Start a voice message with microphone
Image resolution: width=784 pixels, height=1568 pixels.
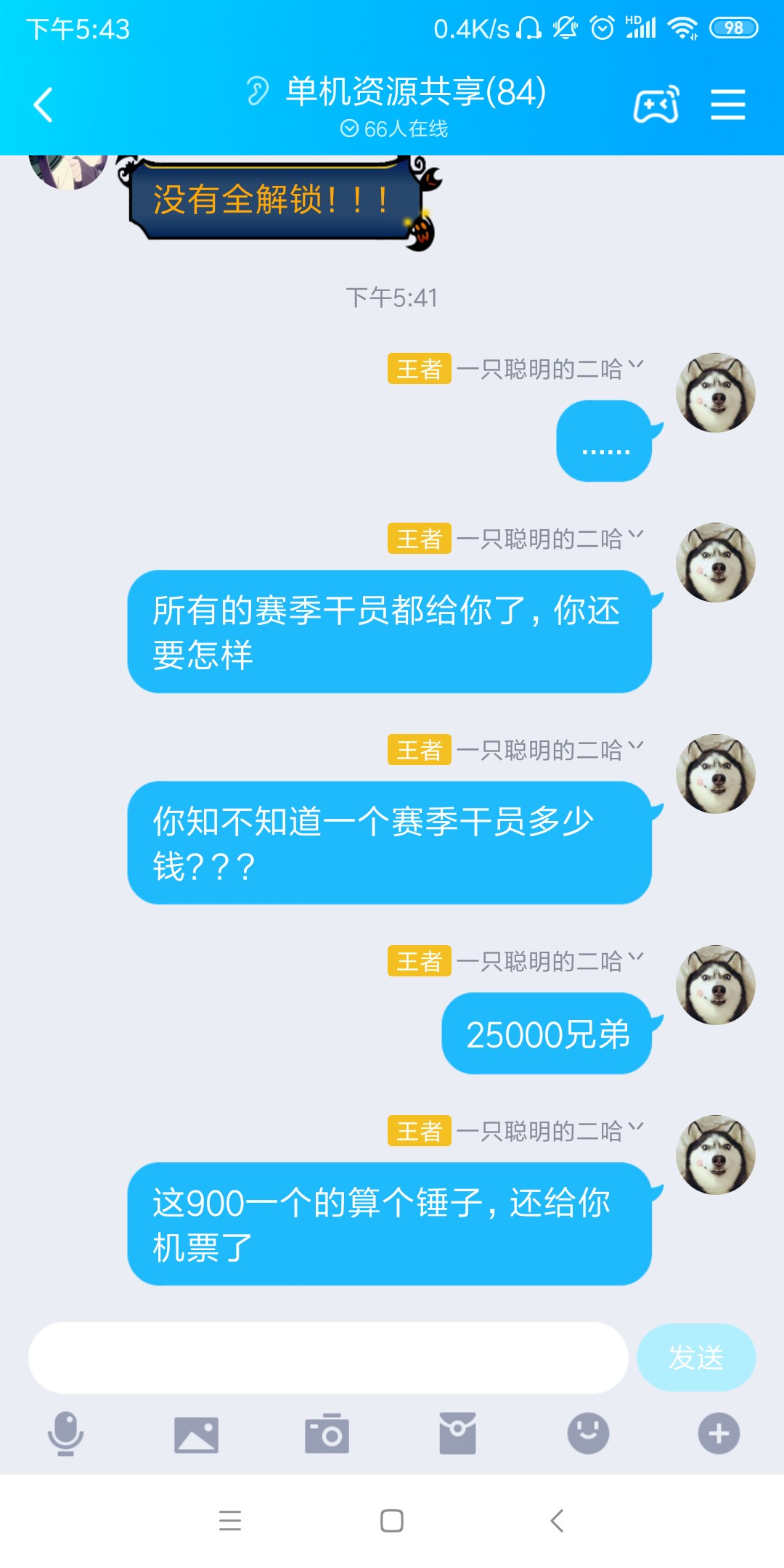pos(65,1434)
